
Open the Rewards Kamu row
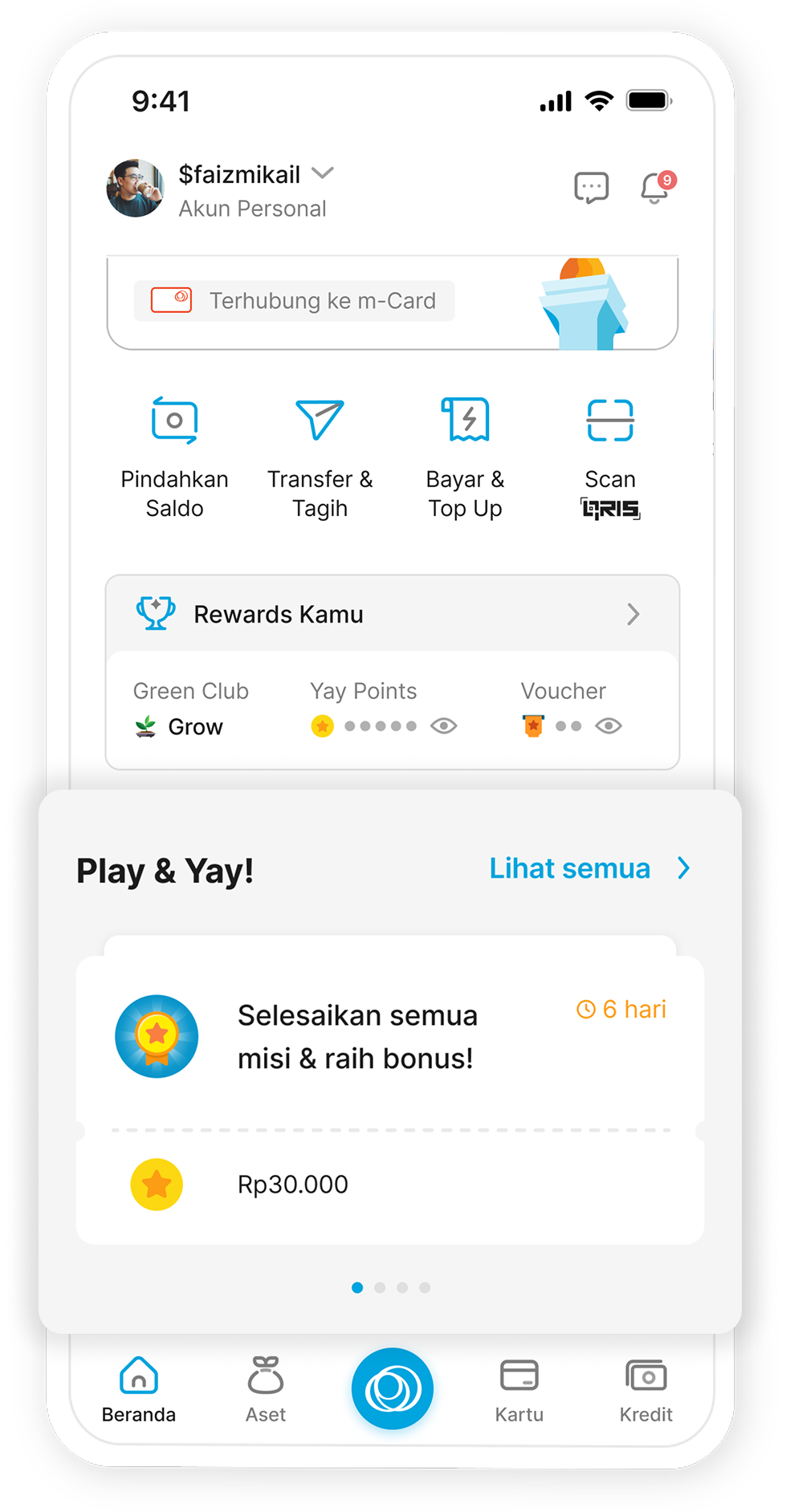[x=392, y=615]
